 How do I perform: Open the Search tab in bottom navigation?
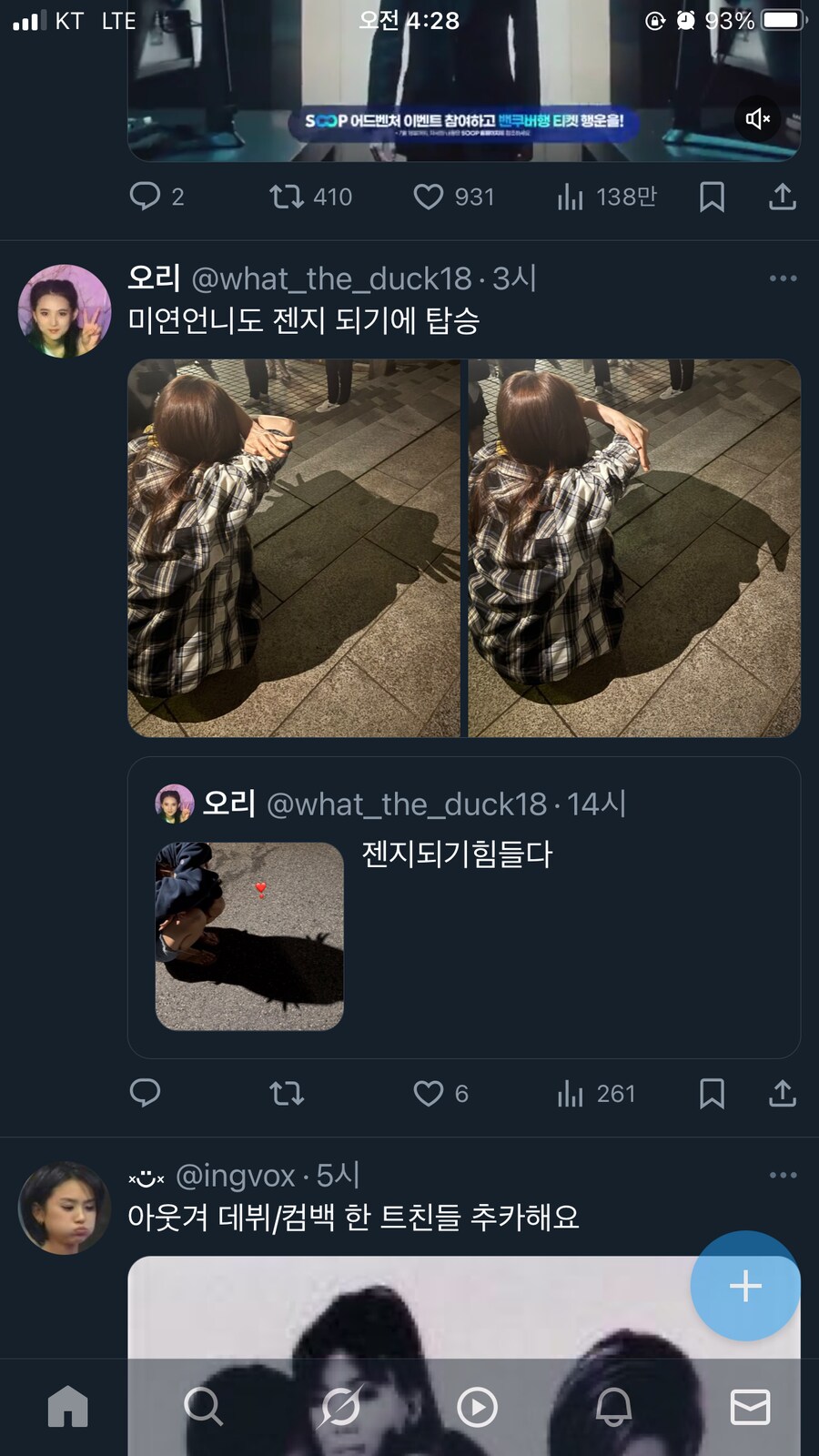coord(204,1407)
